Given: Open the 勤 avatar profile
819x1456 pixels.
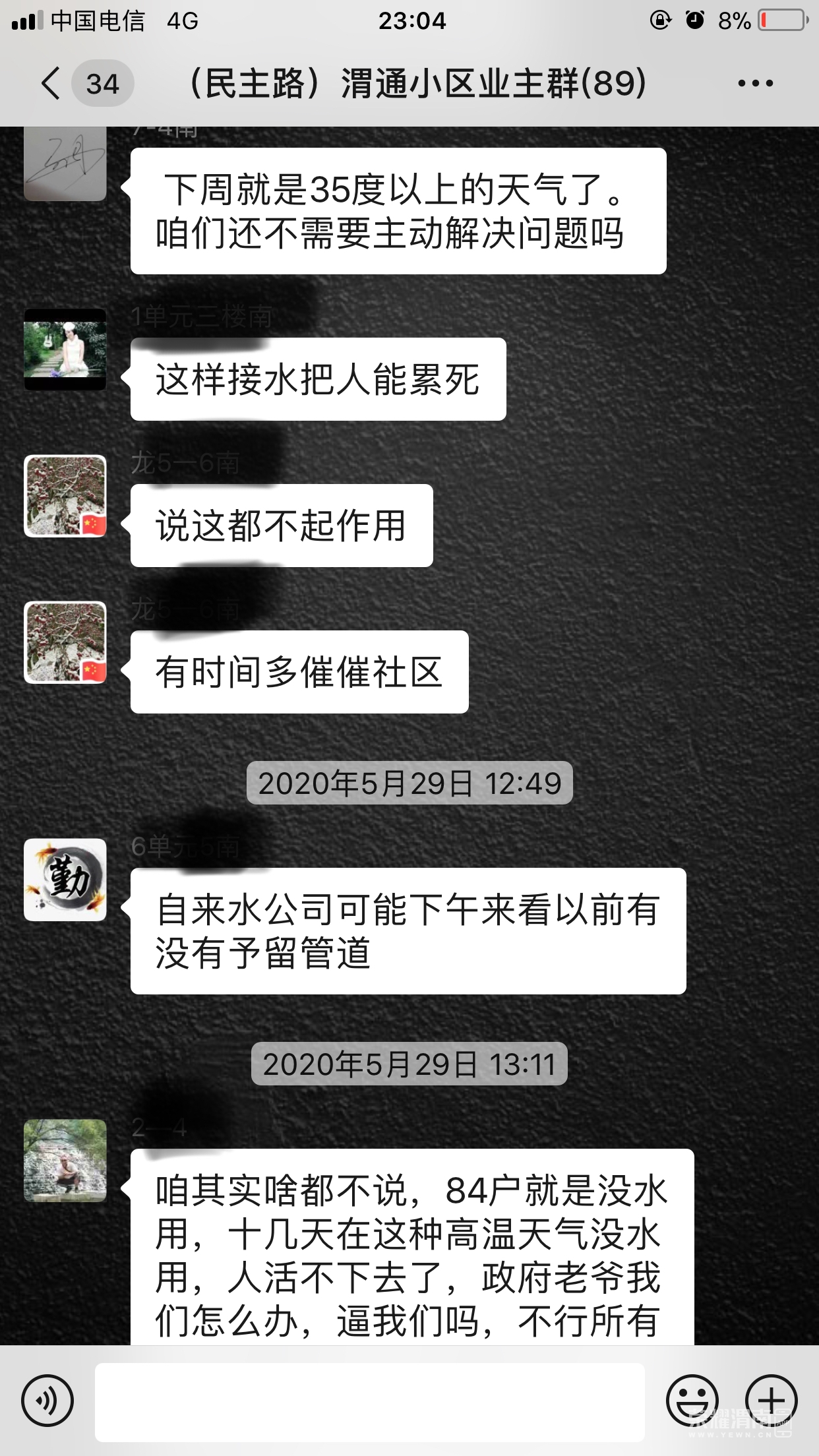Looking at the screenshot, I should 65,880.
